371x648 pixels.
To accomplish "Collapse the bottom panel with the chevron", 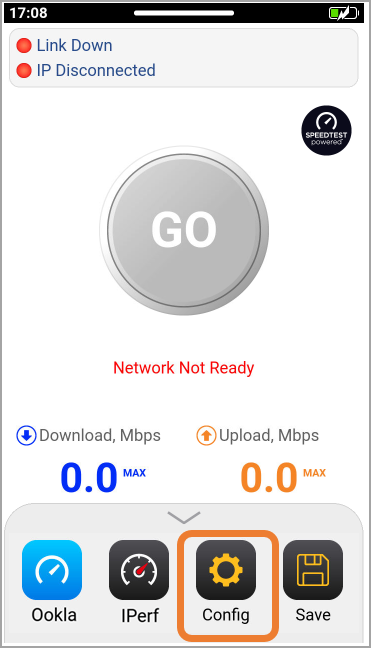I will [x=184, y=517].
